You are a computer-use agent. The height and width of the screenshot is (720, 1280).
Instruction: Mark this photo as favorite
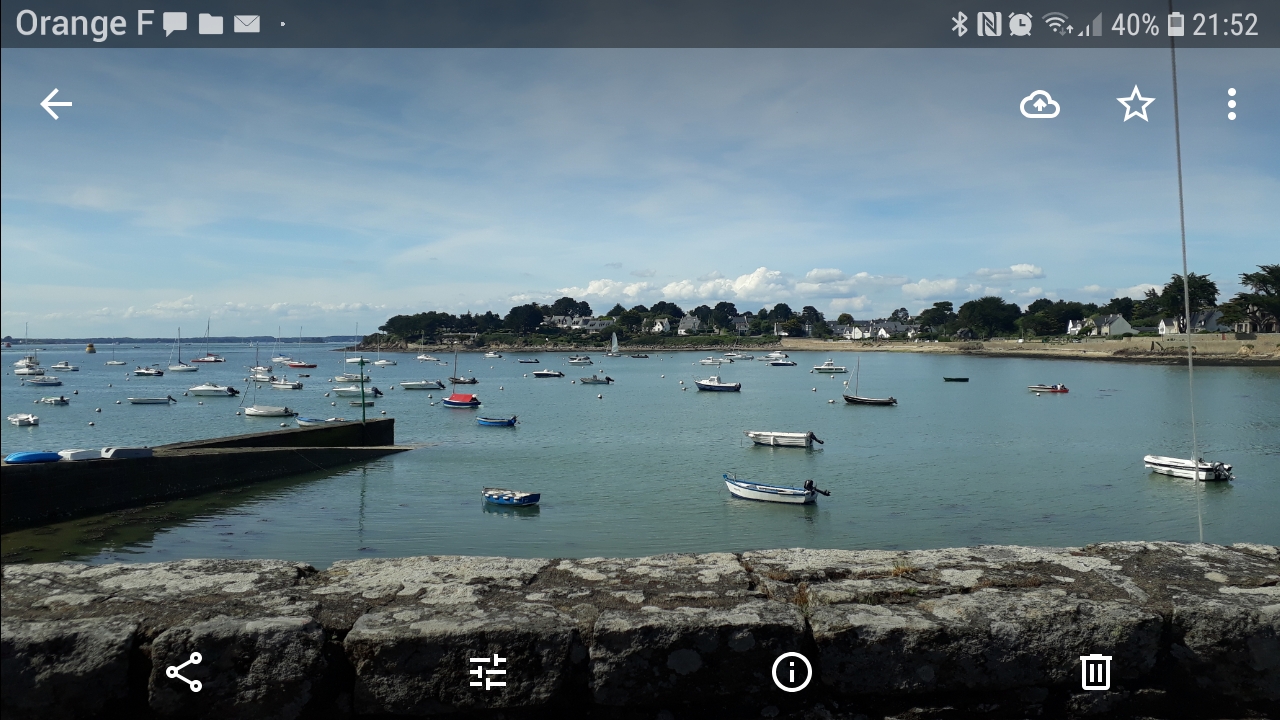tap(1136, 104)
